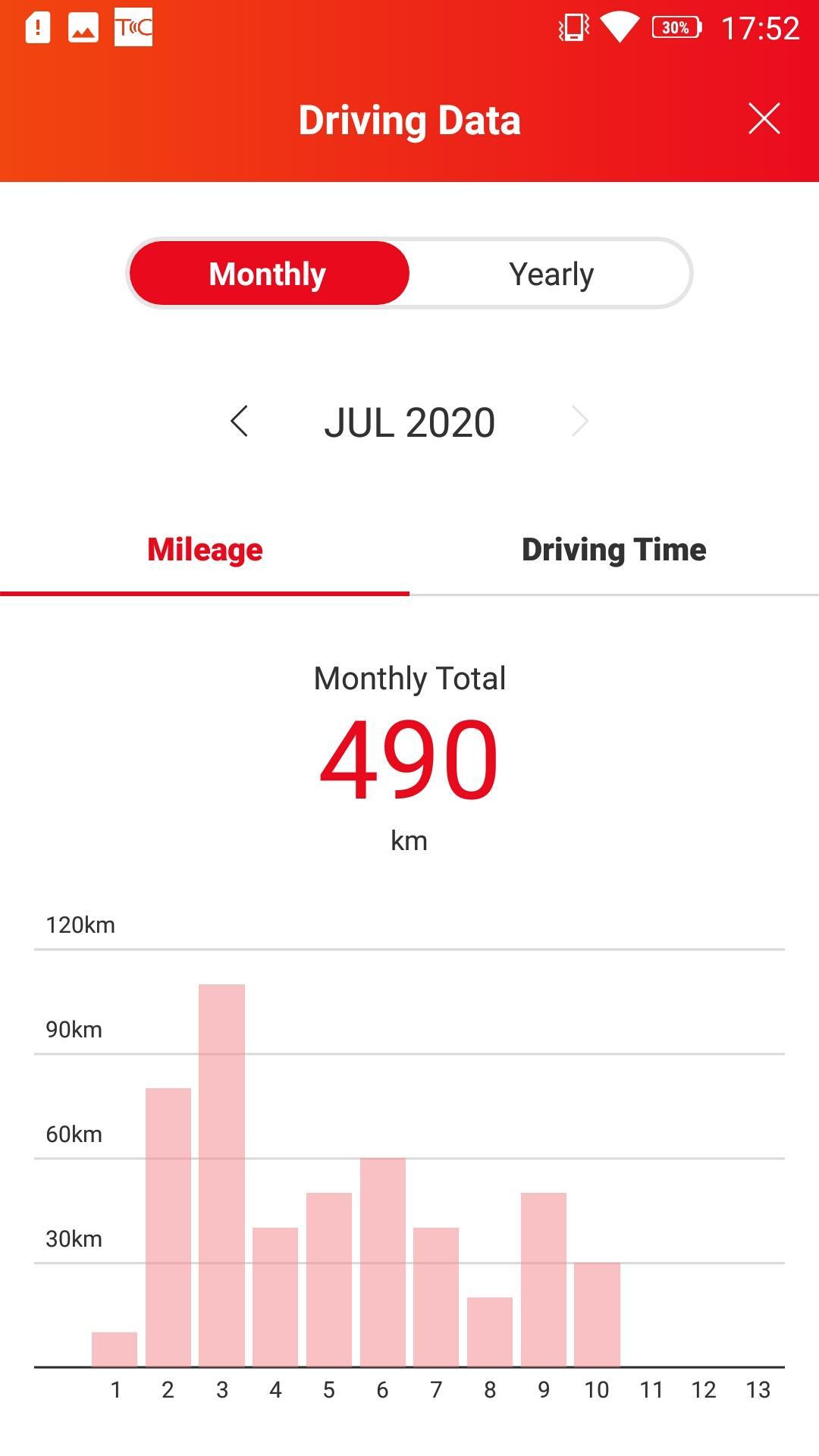Switch to the Driving Time tab
Image resolution: width=819 pixels, height=1456 pixels.
tap(614, 551)
